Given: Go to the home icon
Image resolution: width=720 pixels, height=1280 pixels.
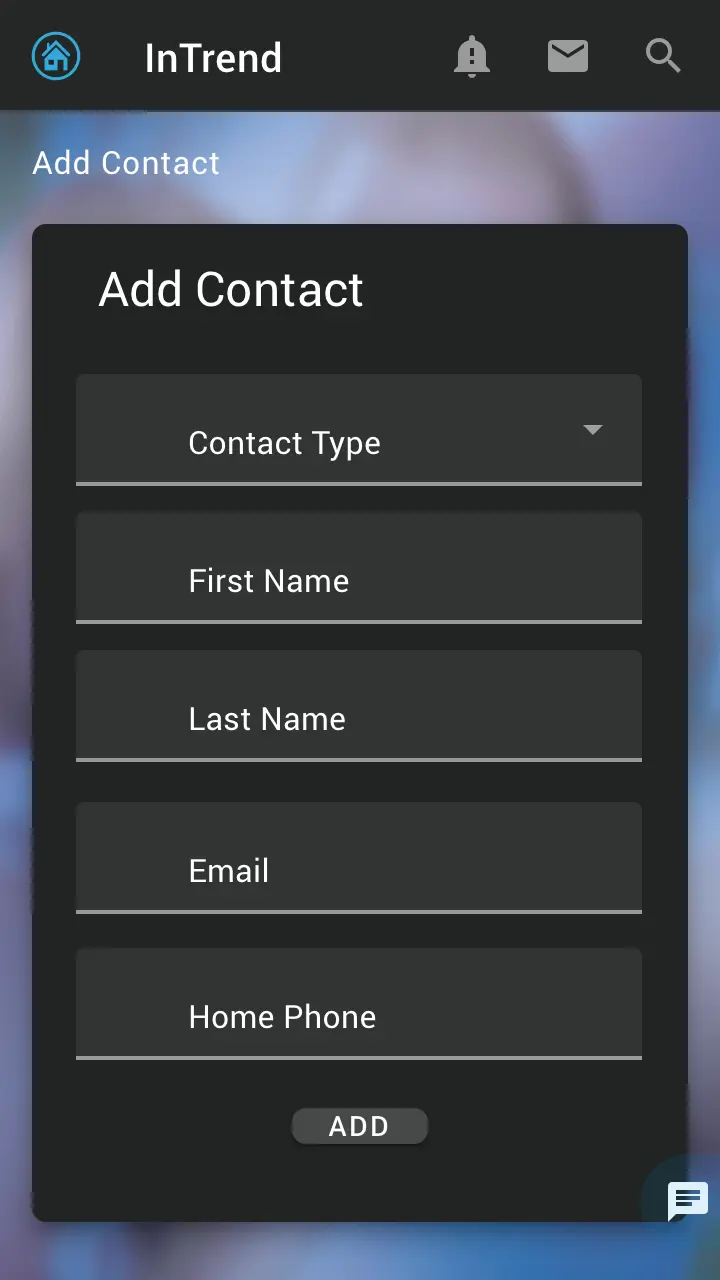Looking at the screenshot, I should point(56,56).
